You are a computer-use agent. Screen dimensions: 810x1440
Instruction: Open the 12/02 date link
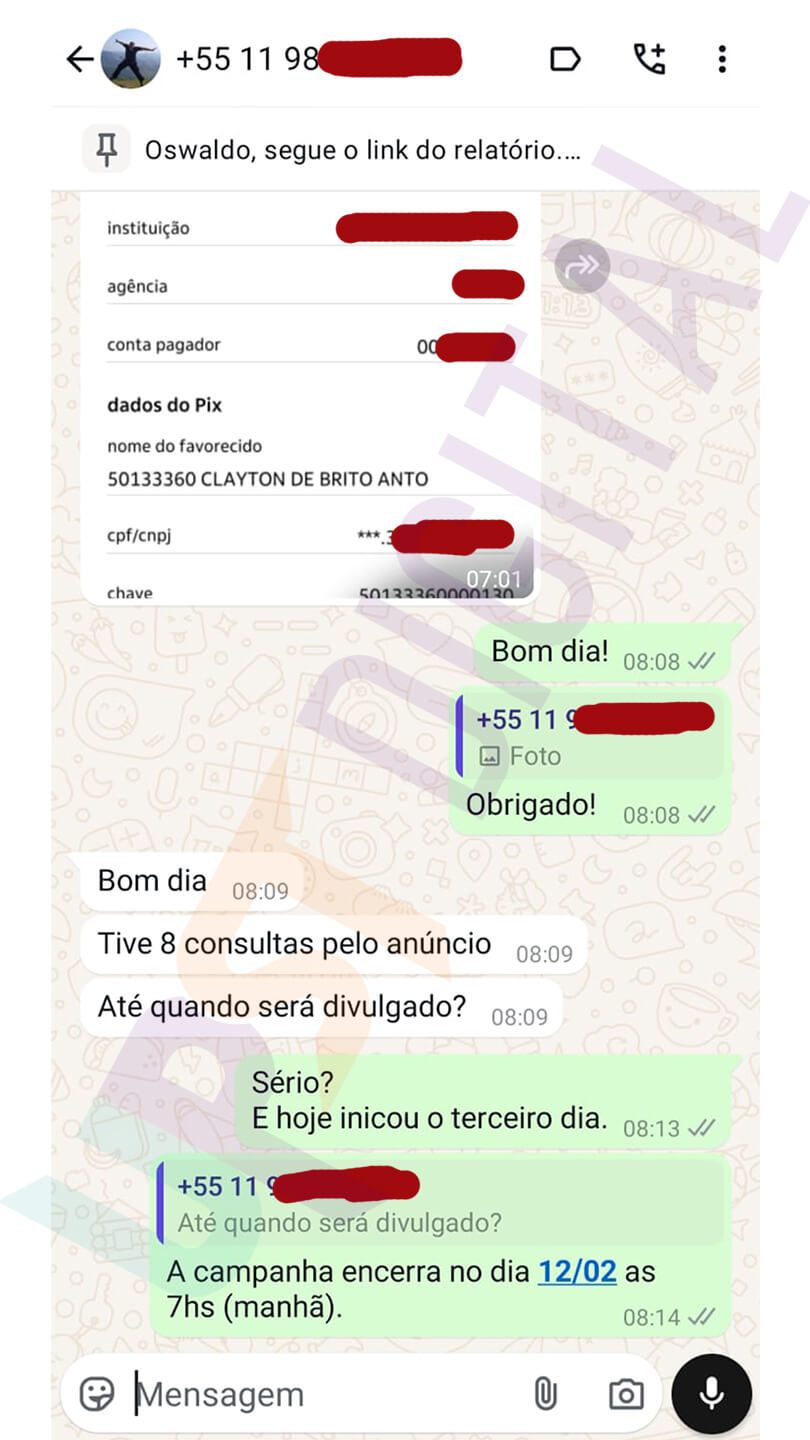(x=577, y=1272)
